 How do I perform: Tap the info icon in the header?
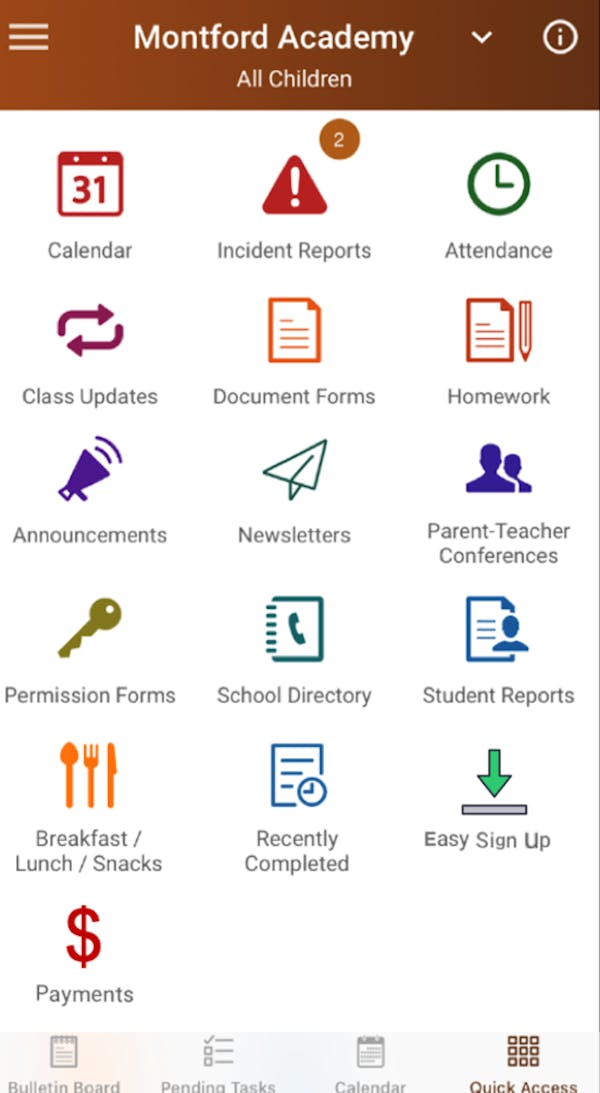tap(560, 37)
